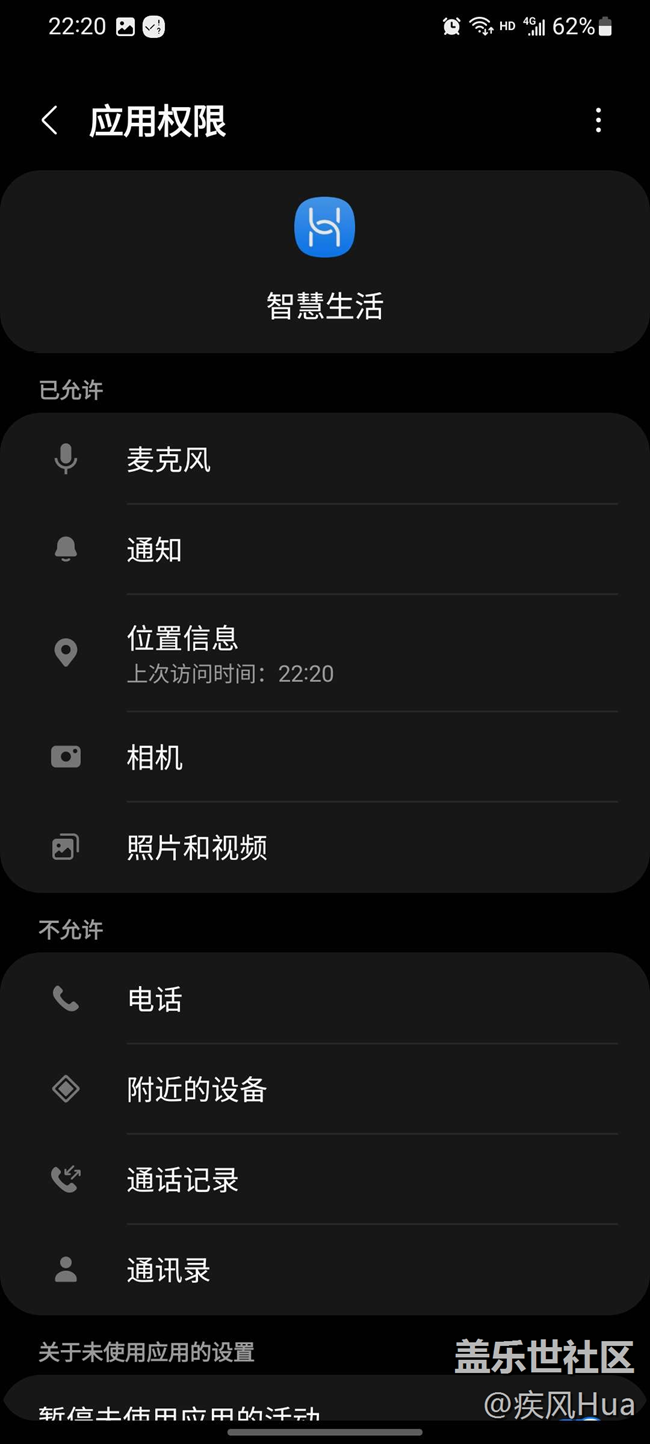Open 照片和视频 permission settings

tap(325, 848)
